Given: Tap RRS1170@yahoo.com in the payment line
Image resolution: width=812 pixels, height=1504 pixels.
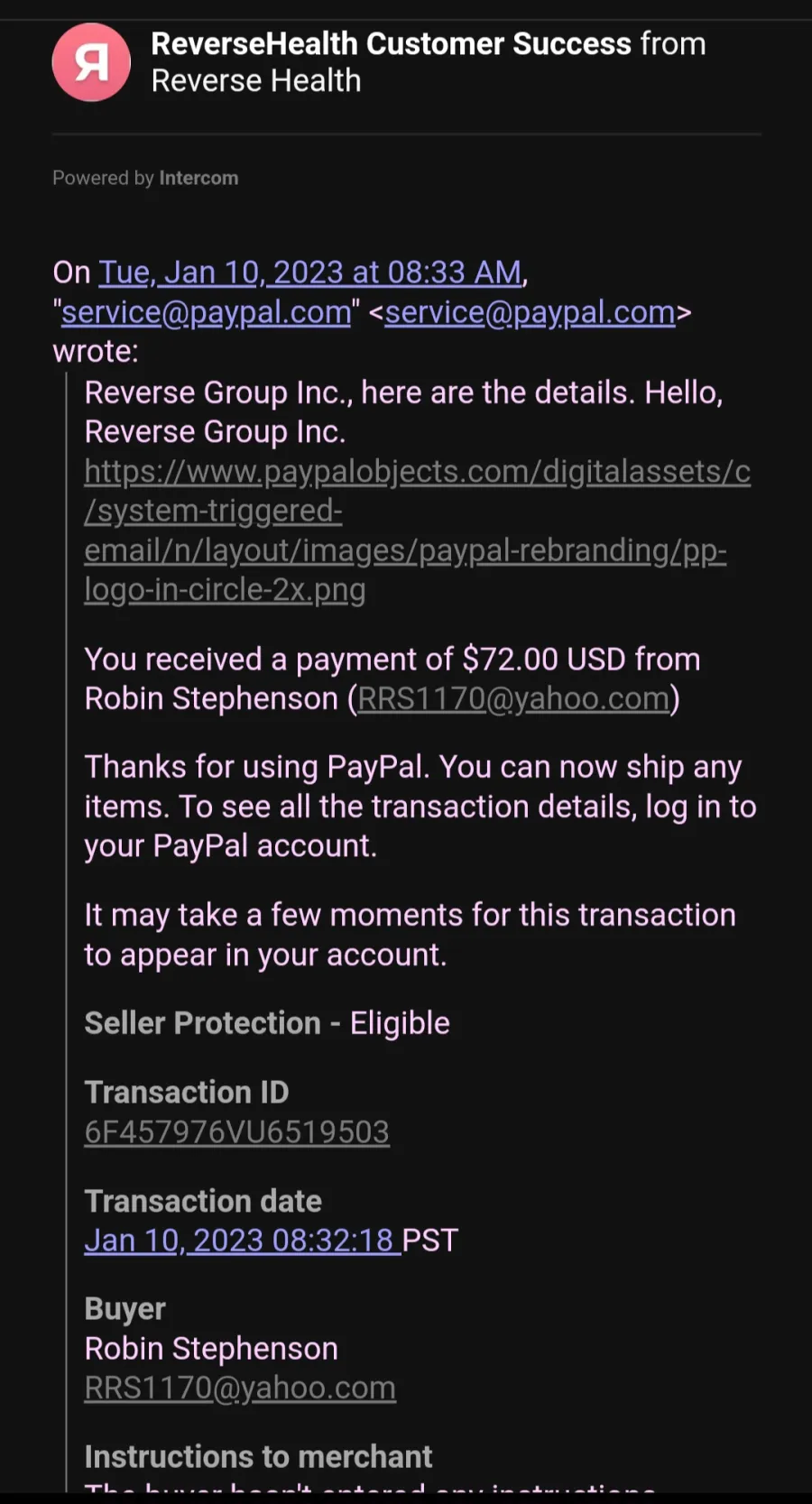Looking at the screenshot, I should [x=514, y=699].
